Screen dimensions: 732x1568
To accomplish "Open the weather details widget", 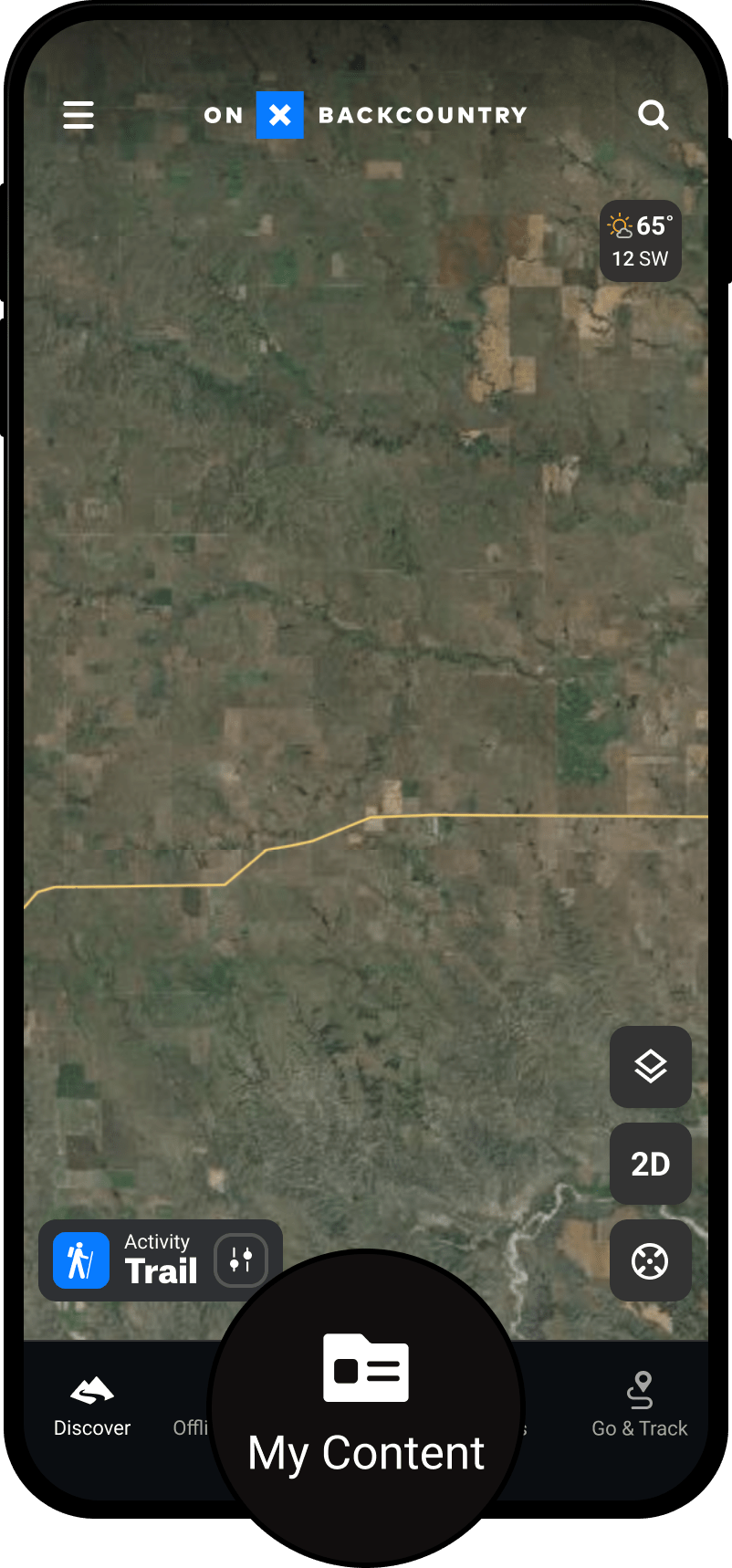I will (640, 240).
